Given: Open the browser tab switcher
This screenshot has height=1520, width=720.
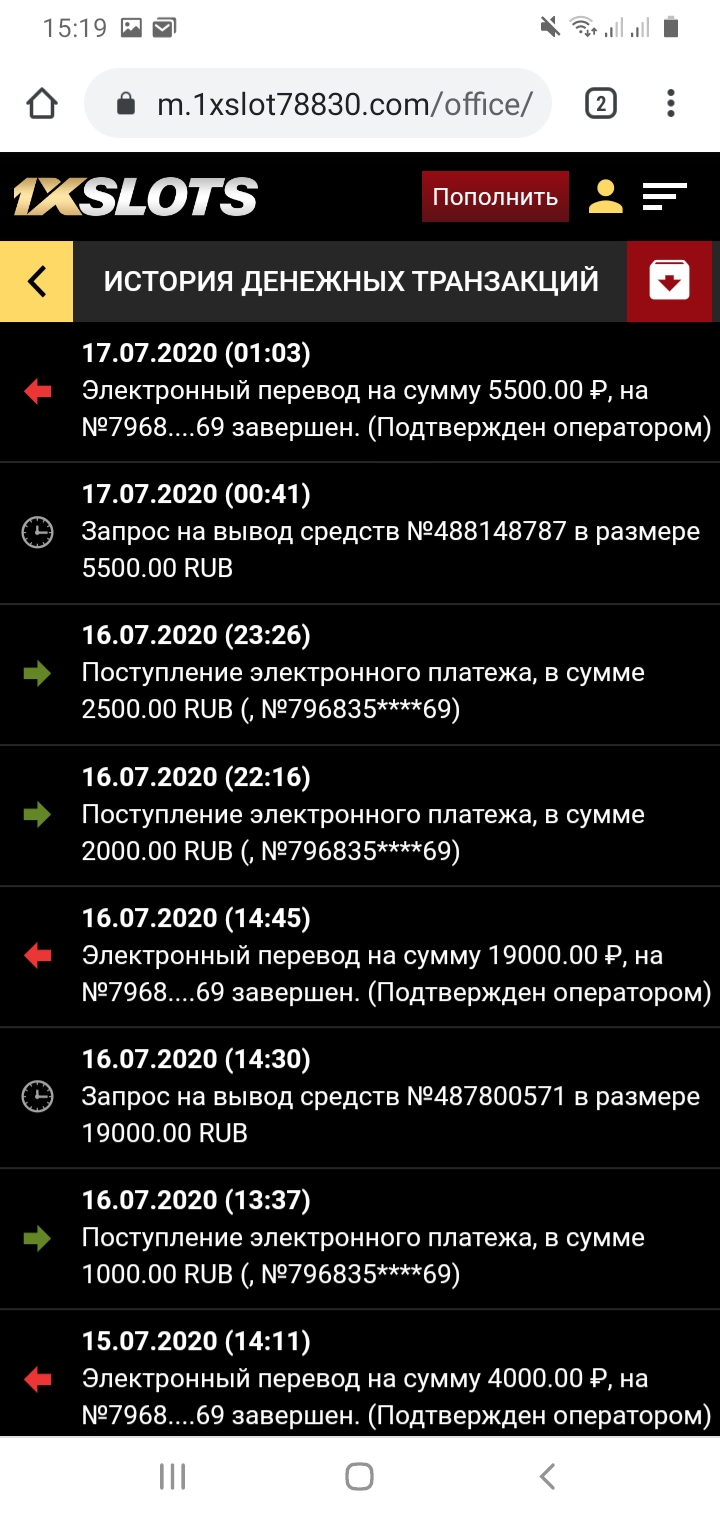Looking at the screenshot, I should pyautogui.click(x=600, y=104).
